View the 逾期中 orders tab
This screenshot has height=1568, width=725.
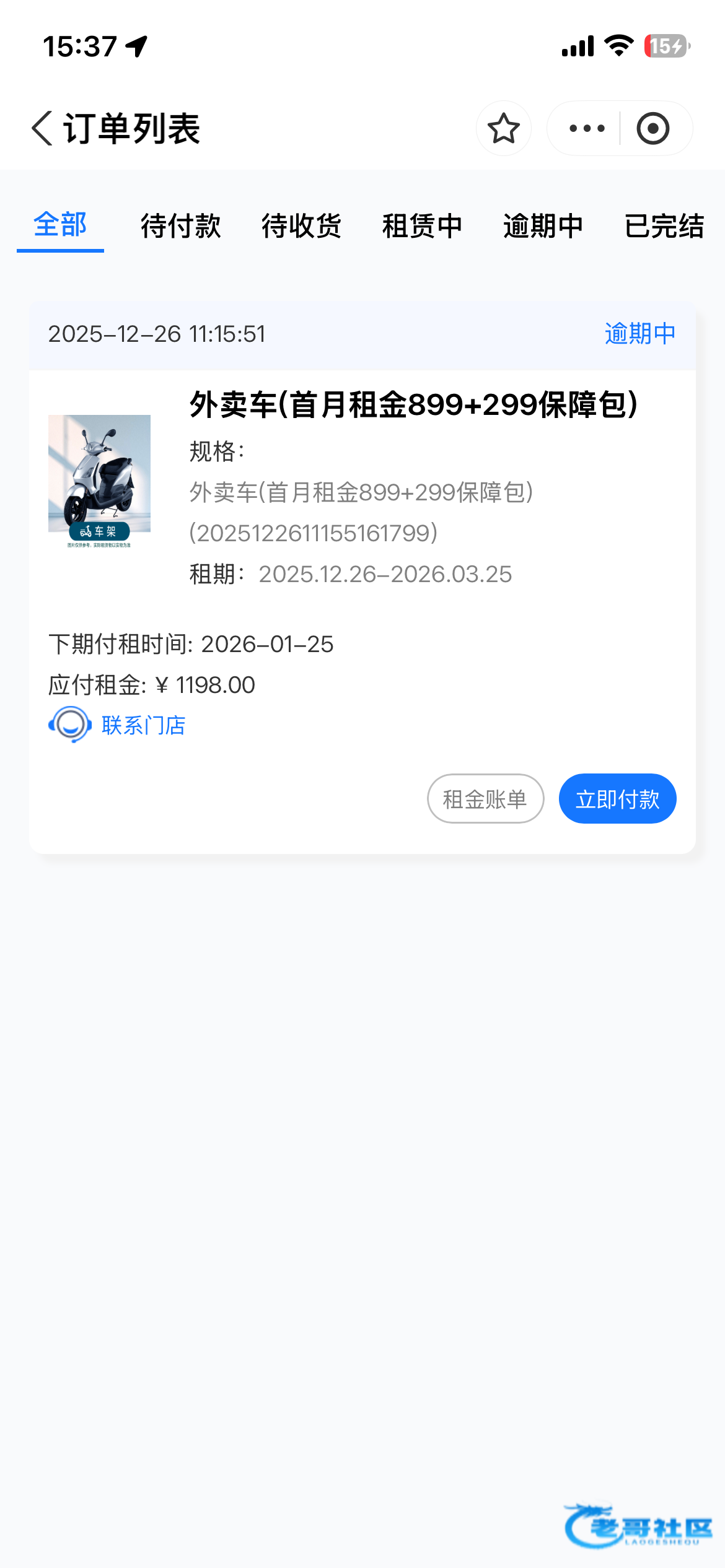point(543,225)
